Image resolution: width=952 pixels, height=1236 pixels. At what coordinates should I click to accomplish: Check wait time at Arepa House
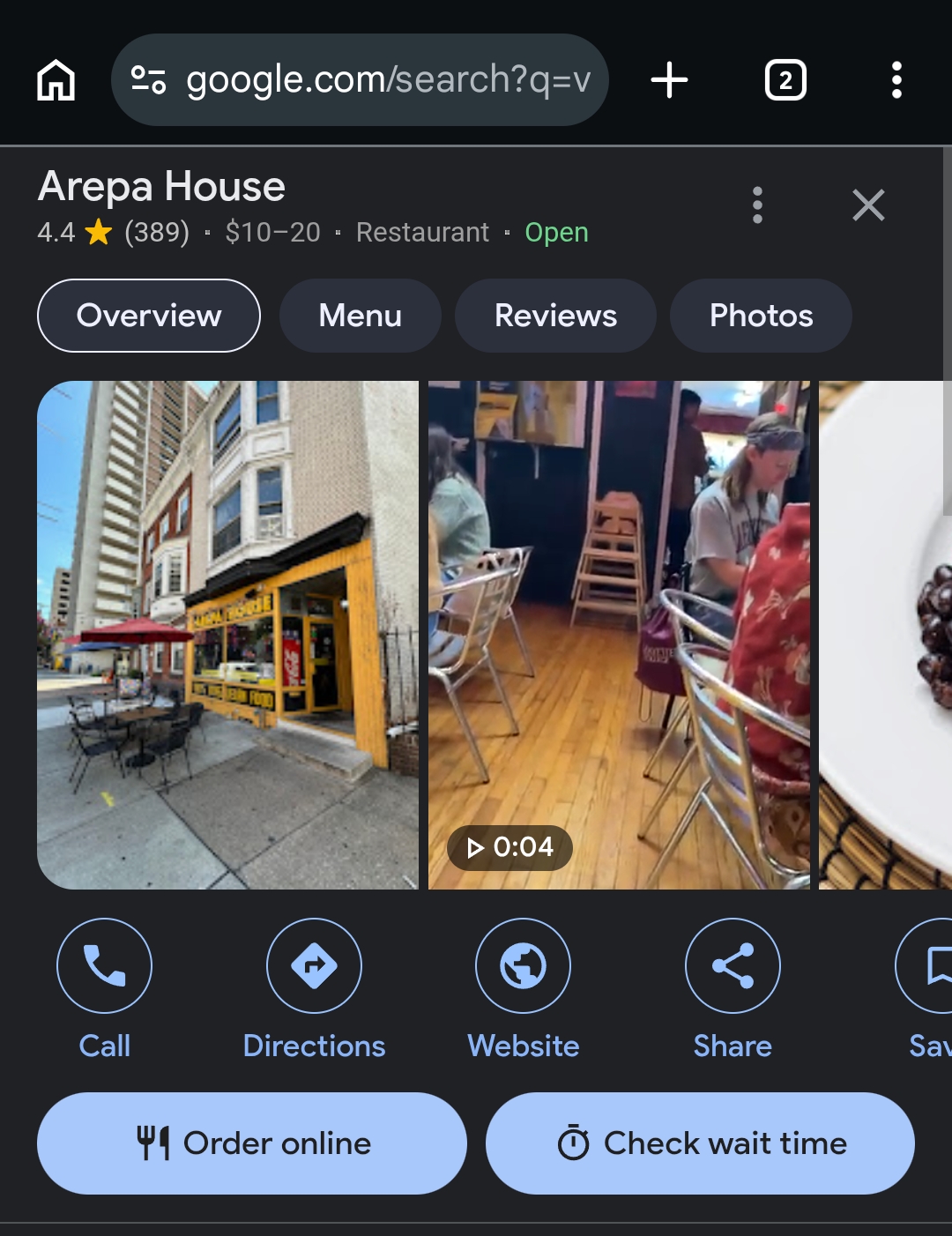point(700,1143)
